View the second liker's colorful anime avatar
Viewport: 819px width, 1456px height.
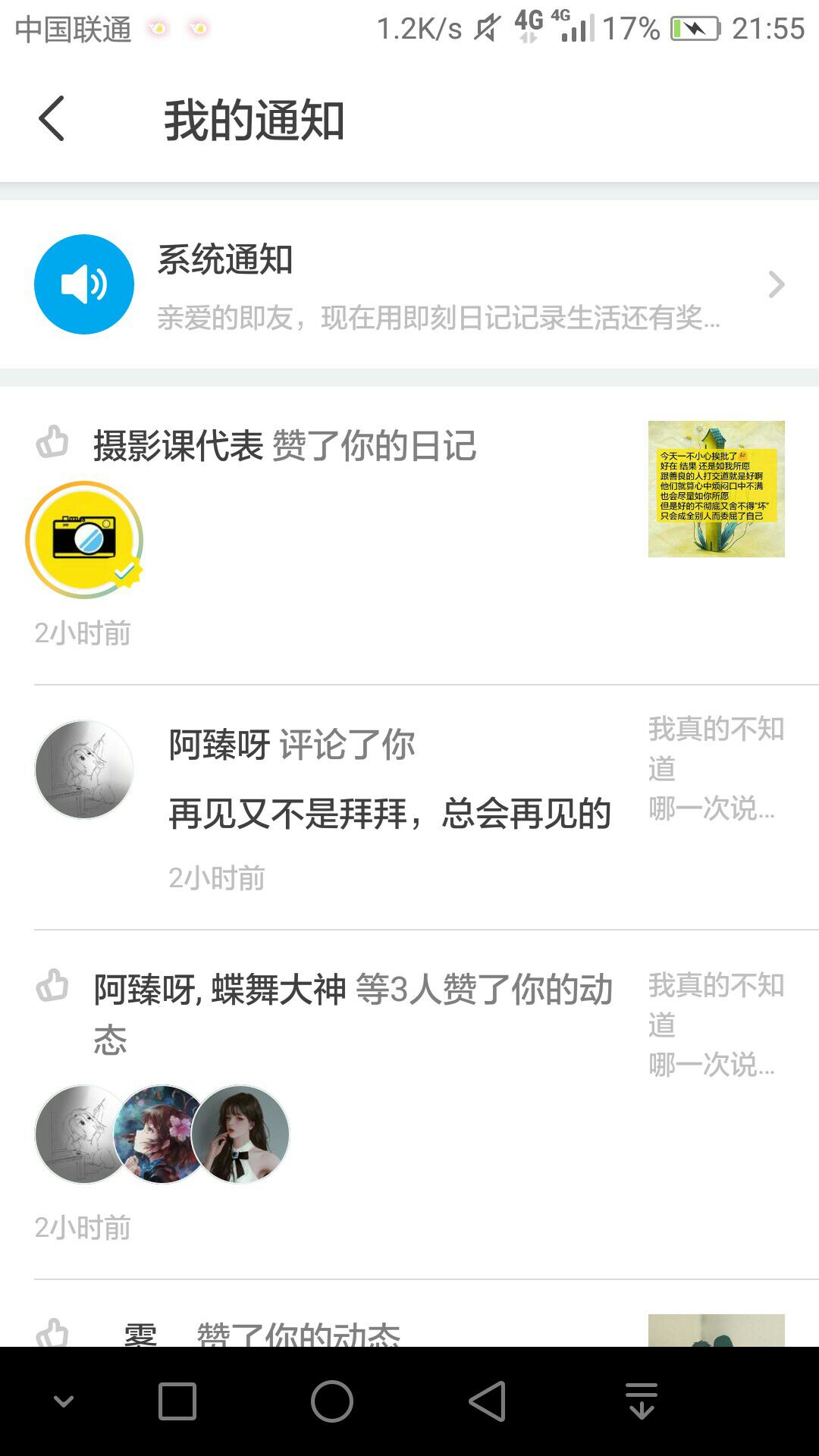click(x=161, y=1134)
